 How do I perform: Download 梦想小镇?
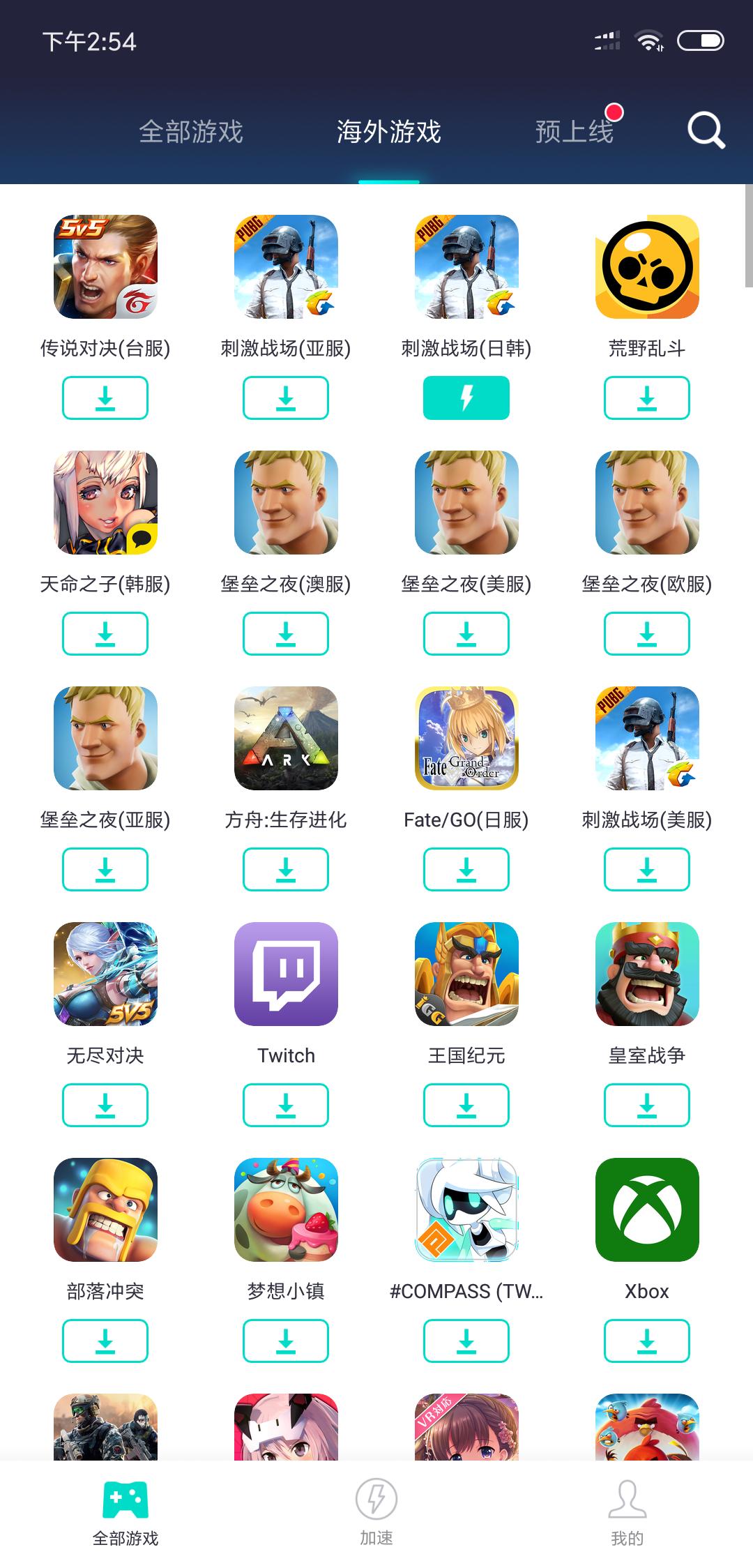click(286, 1341)
